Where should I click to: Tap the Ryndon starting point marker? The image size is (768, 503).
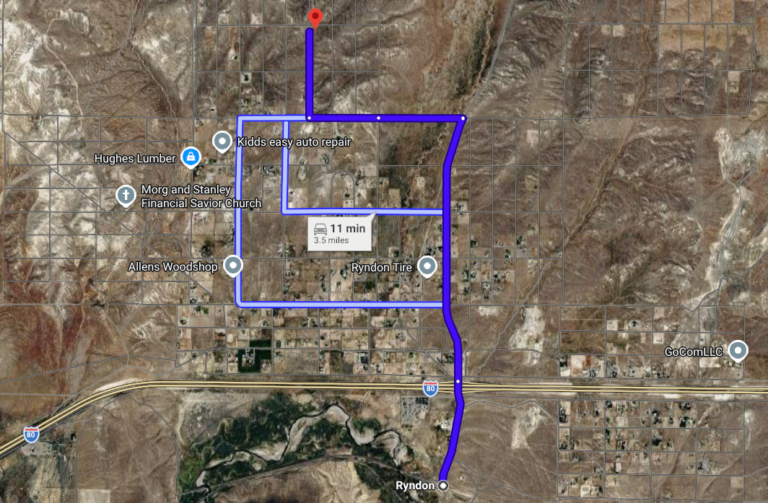[x=443, y=485]
